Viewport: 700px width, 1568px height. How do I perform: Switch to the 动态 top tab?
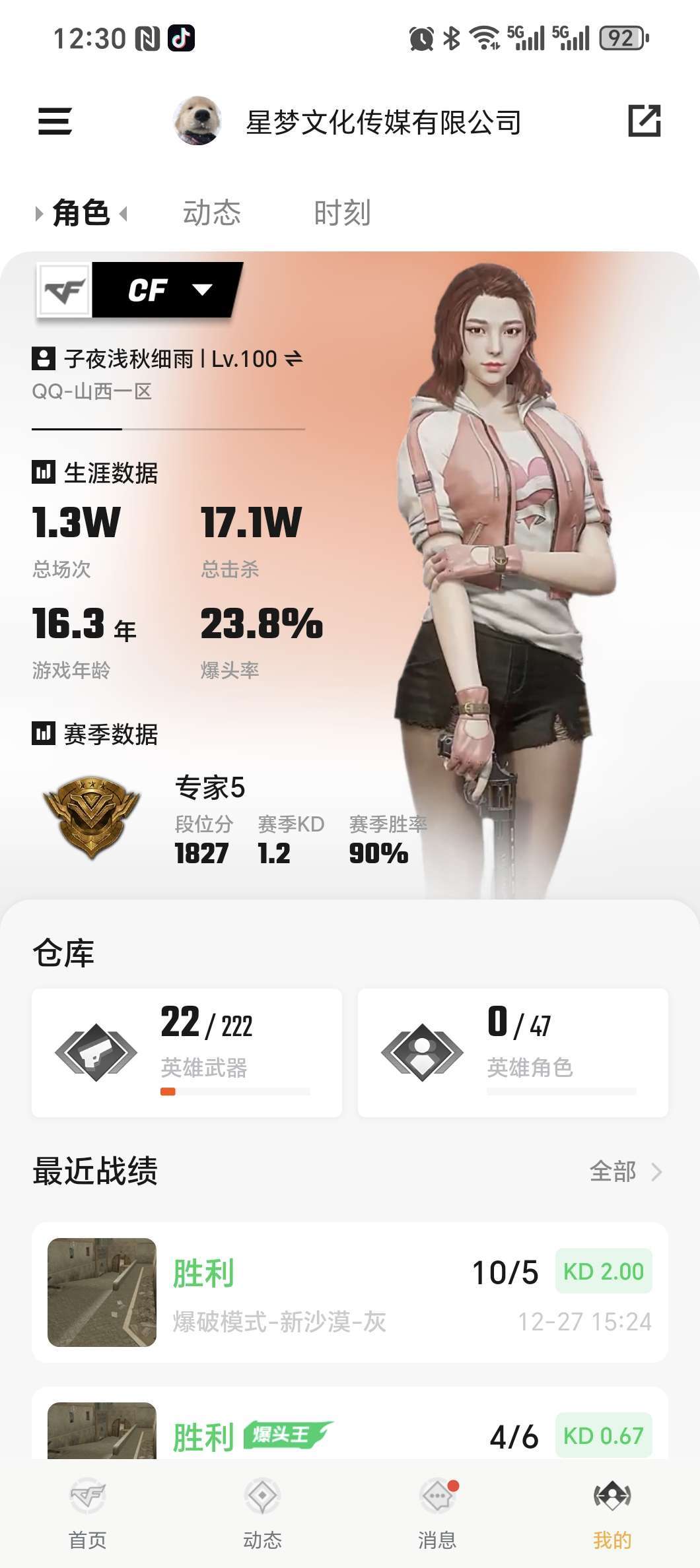coord(211,213)
